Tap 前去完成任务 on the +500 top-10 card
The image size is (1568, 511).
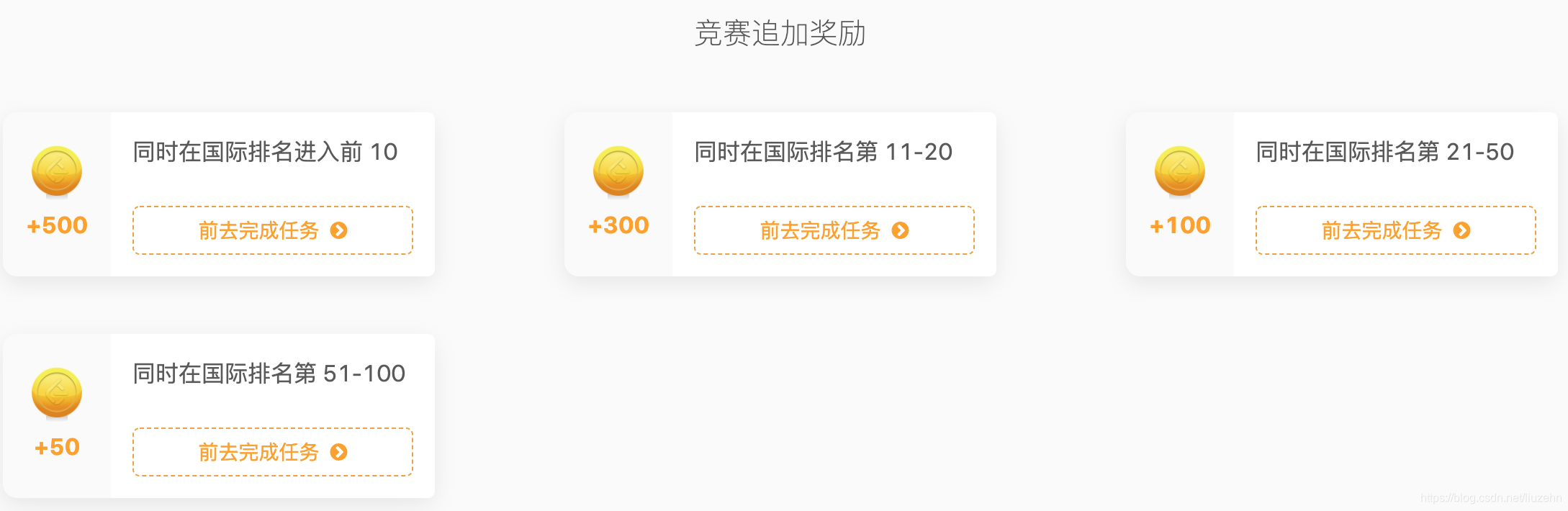tap(272, 230)
